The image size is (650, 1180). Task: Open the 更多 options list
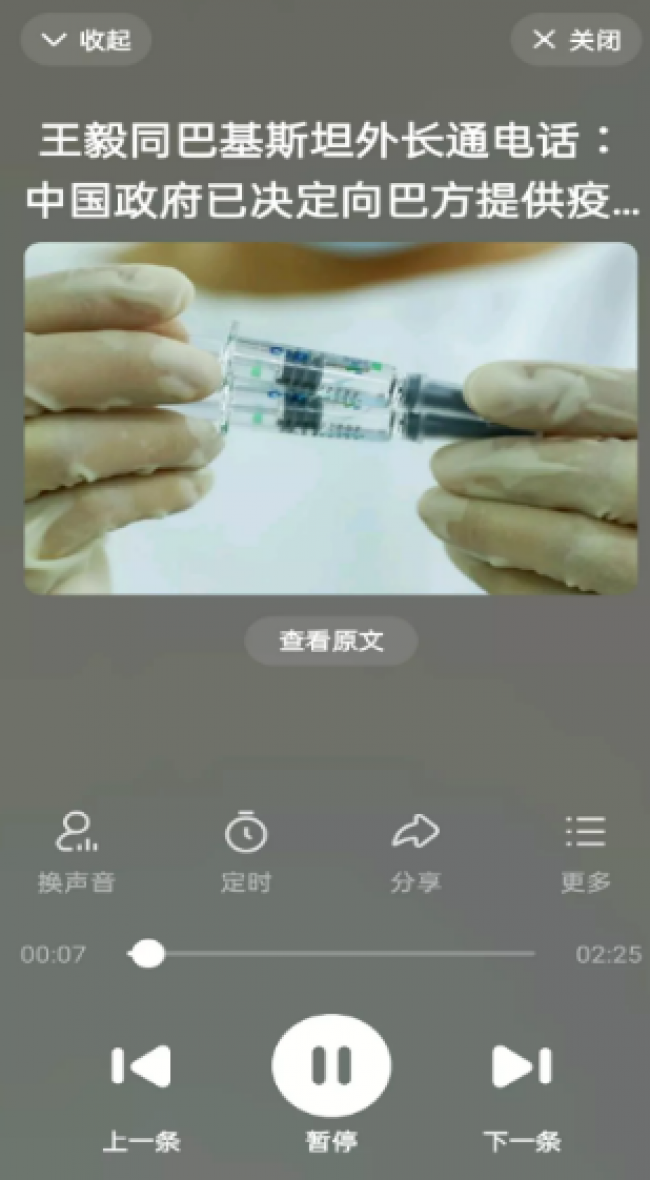[585, 850]
